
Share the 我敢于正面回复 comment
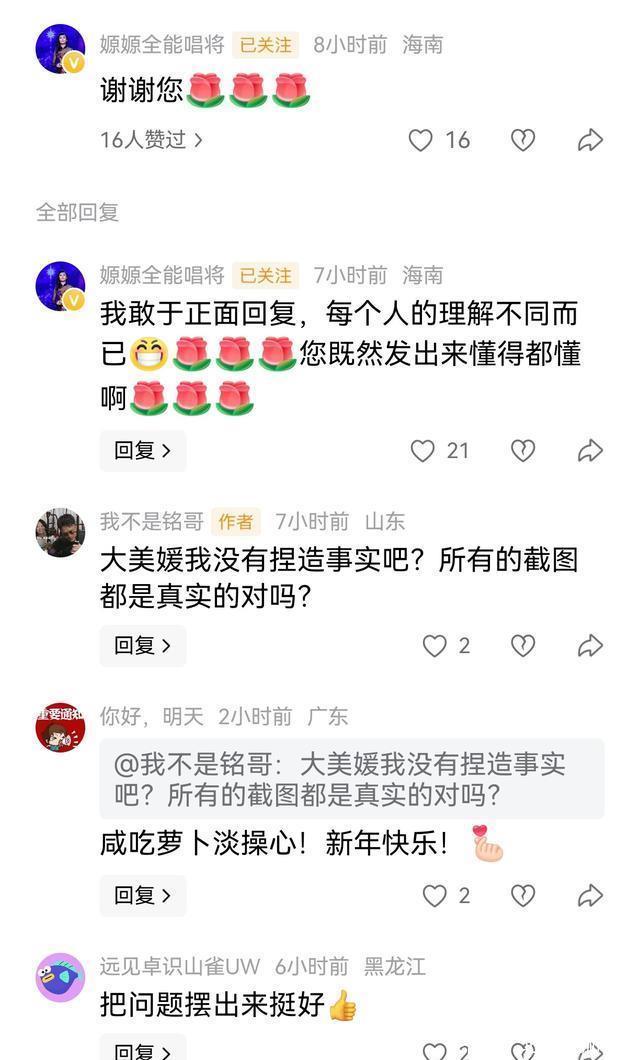[590, 451]
